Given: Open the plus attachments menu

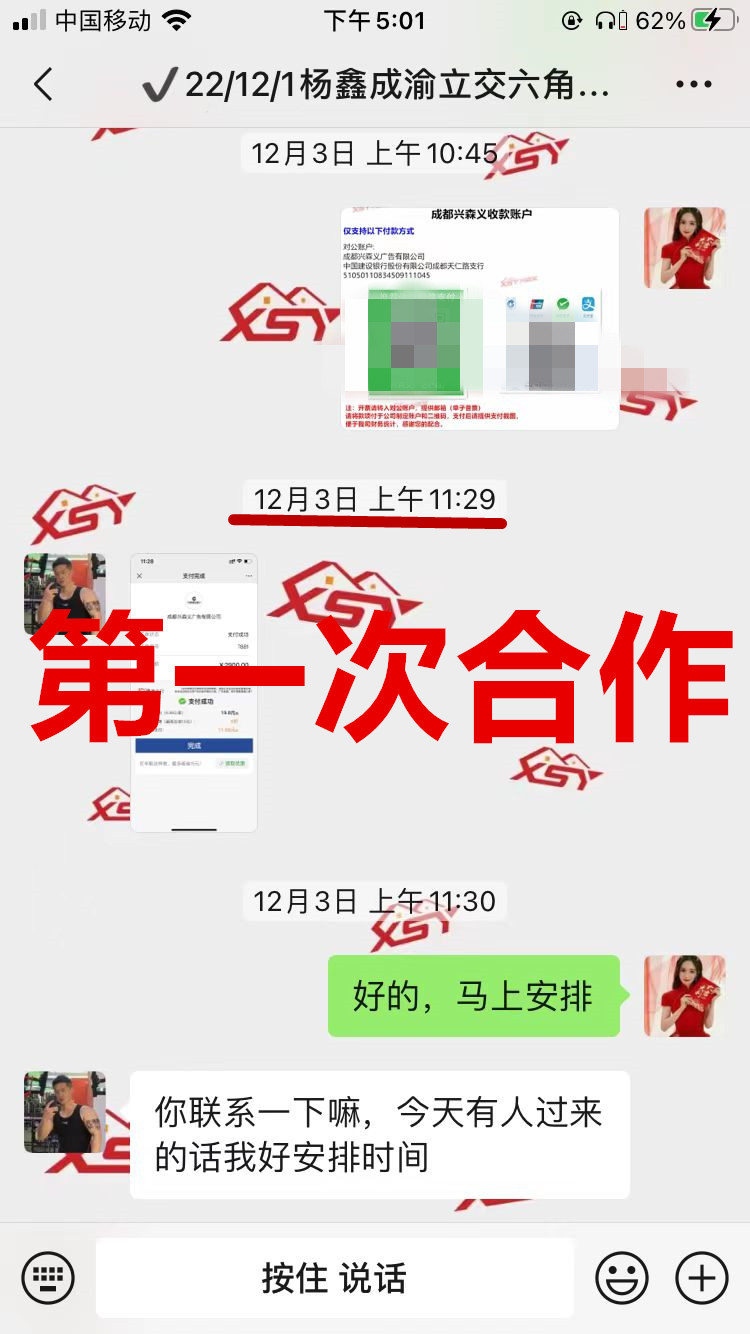Looking at the screenshot, I should coord(702,1277).
